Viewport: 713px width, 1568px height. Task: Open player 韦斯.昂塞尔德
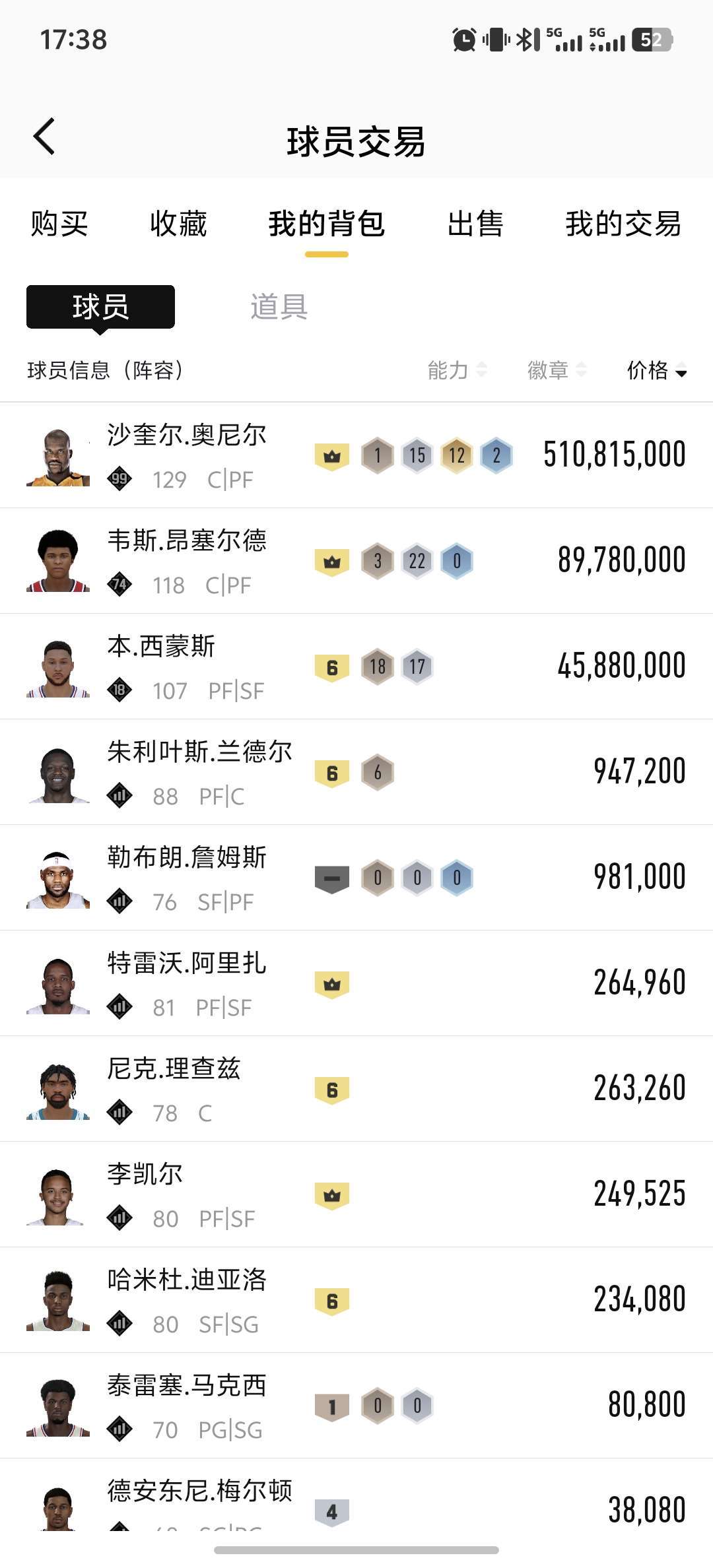point(187,541)
